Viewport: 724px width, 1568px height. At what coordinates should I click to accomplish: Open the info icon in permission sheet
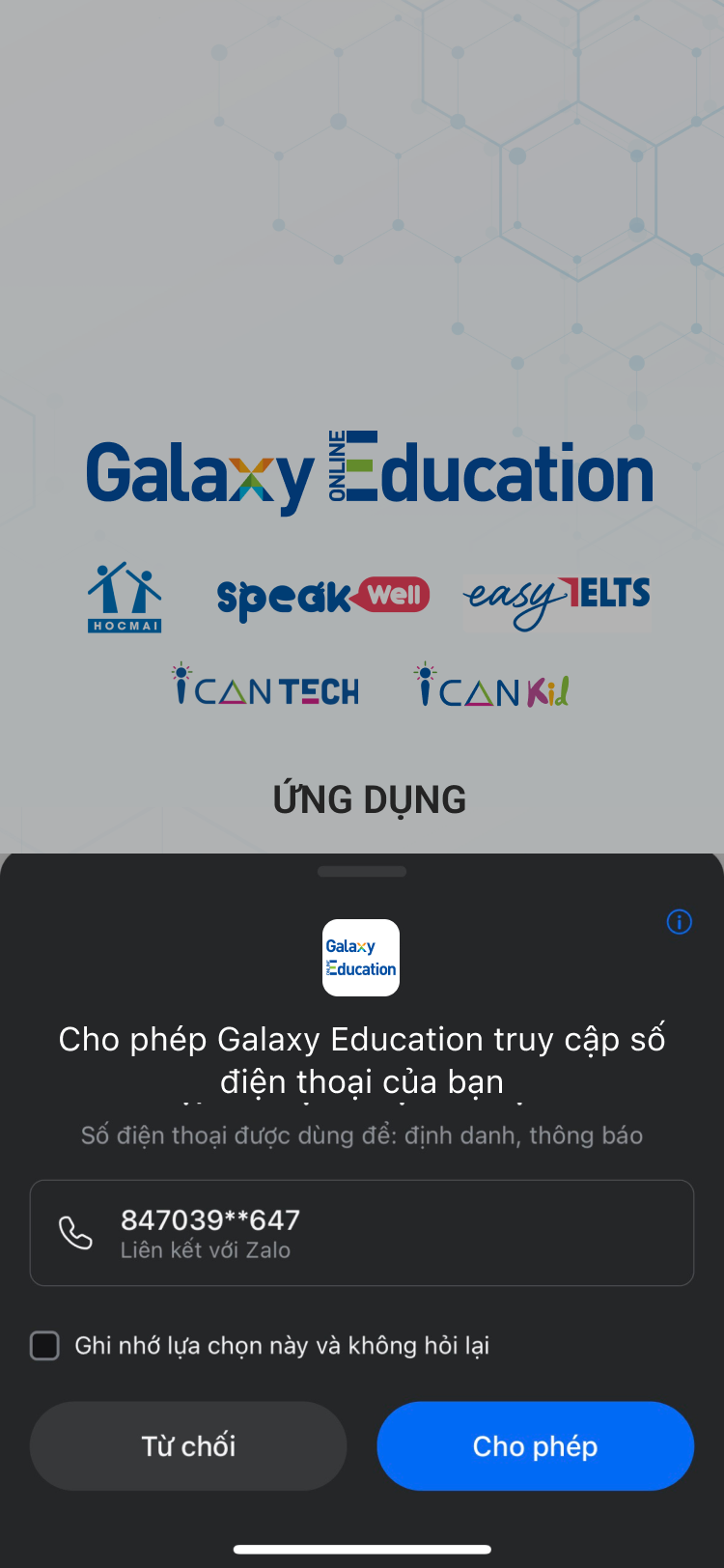pos(680,922)
